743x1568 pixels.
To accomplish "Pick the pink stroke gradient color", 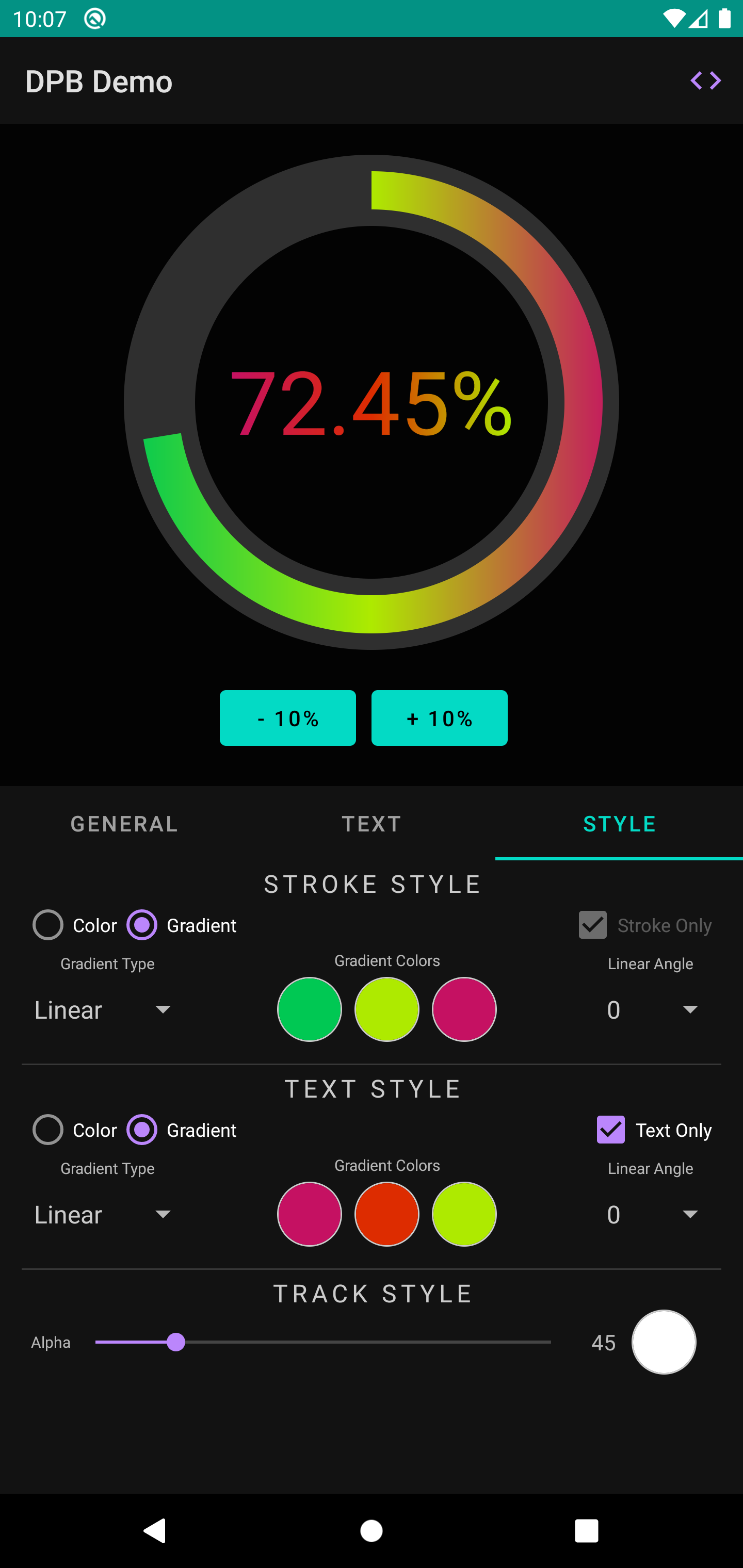I will point(464,1010).
